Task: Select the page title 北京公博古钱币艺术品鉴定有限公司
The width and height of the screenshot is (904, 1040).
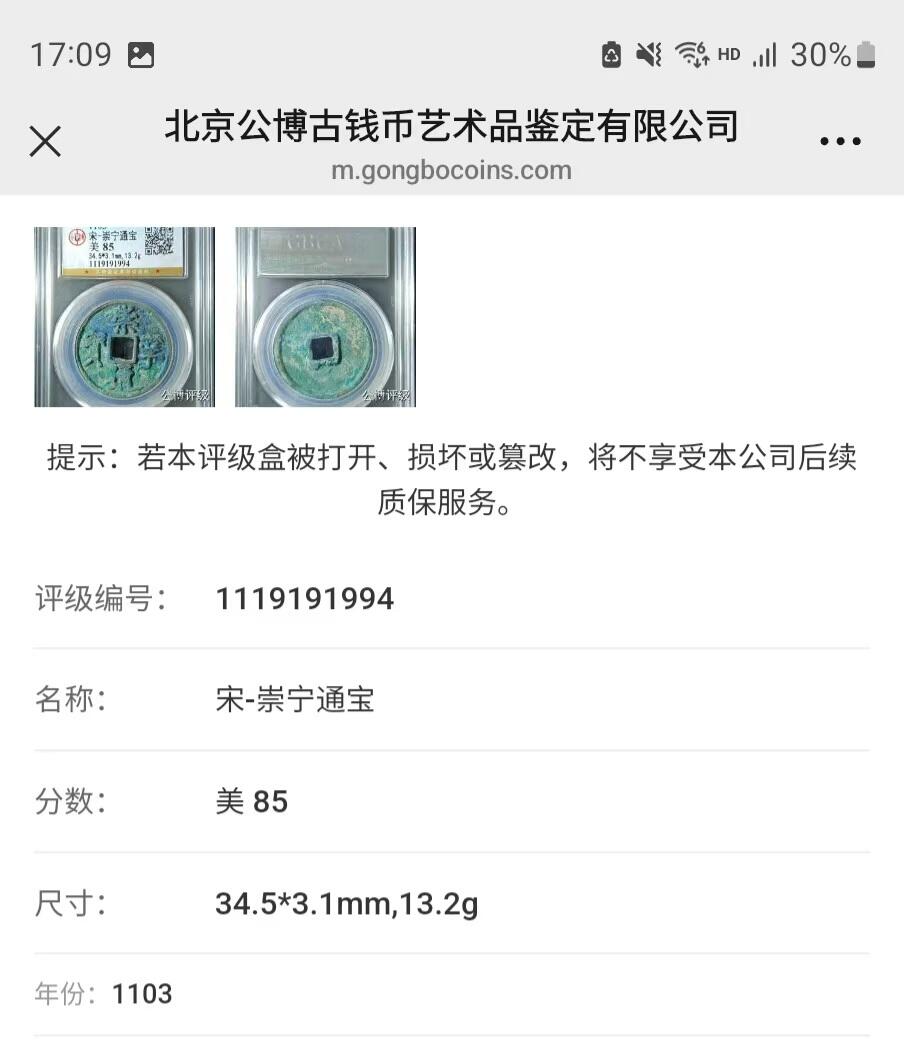Action: (451, 127)
